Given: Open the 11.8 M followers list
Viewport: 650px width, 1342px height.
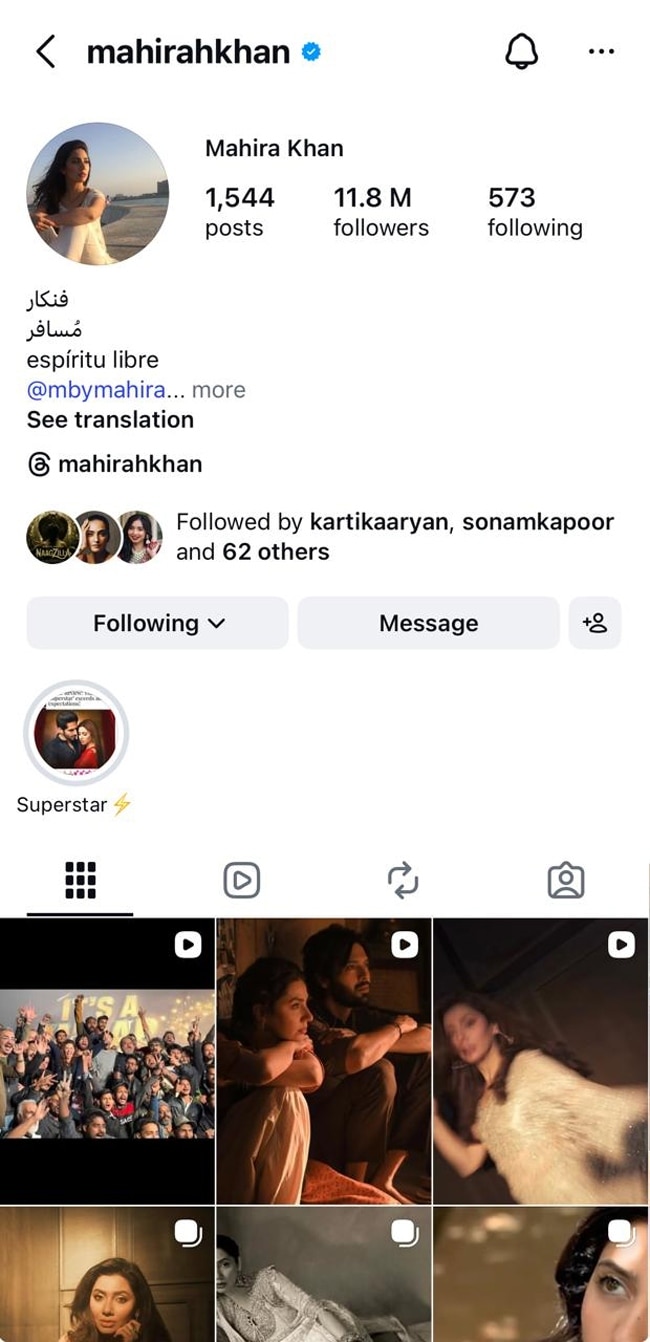Looking at the screenshot, I should [x=380, y=212].
